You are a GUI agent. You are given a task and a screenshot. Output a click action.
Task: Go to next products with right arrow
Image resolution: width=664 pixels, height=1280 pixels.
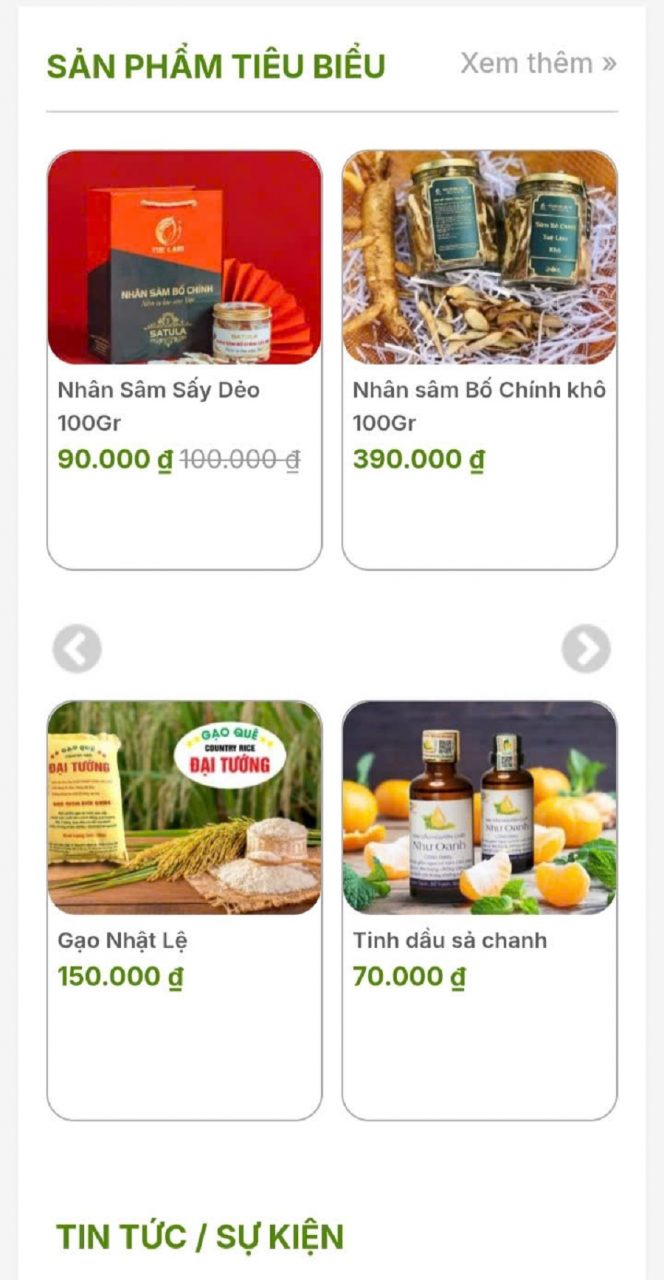point(586,649)
